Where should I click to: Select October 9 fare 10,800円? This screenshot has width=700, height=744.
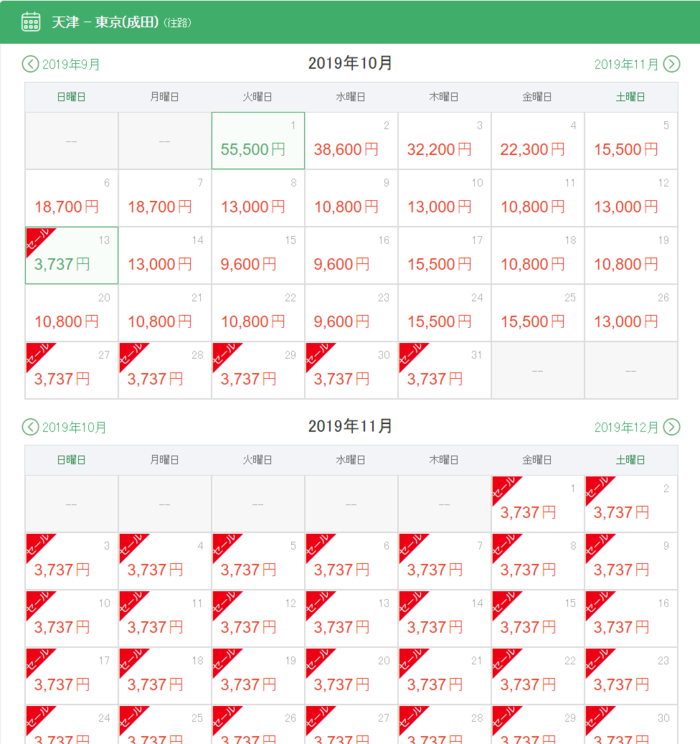point(351,199)
